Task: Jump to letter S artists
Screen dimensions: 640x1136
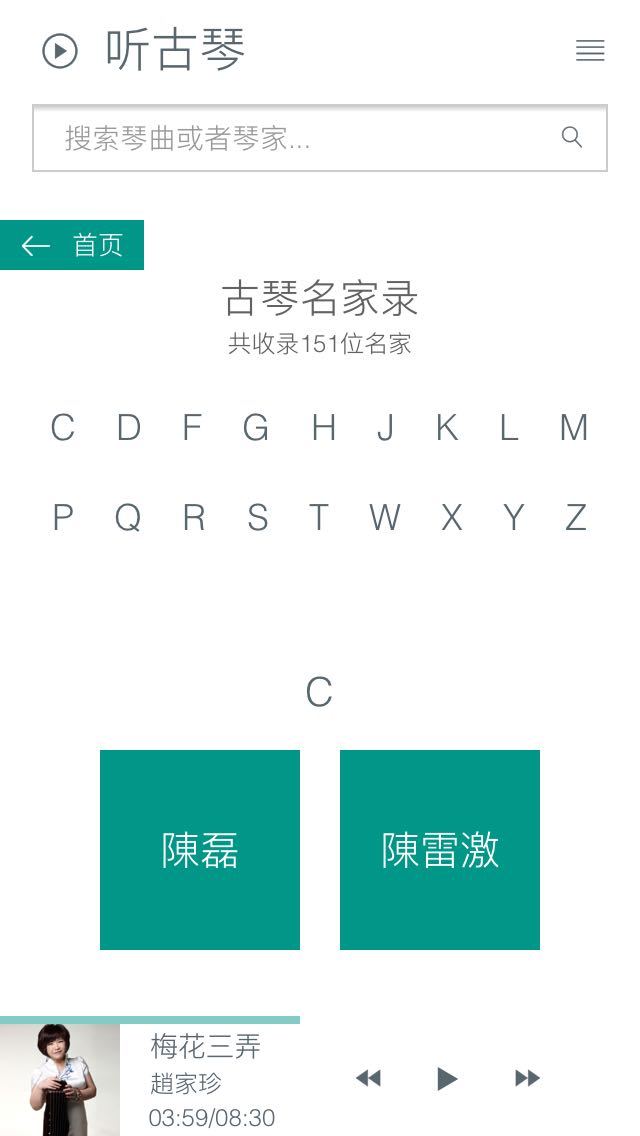Action: click(x=257, y=518)
